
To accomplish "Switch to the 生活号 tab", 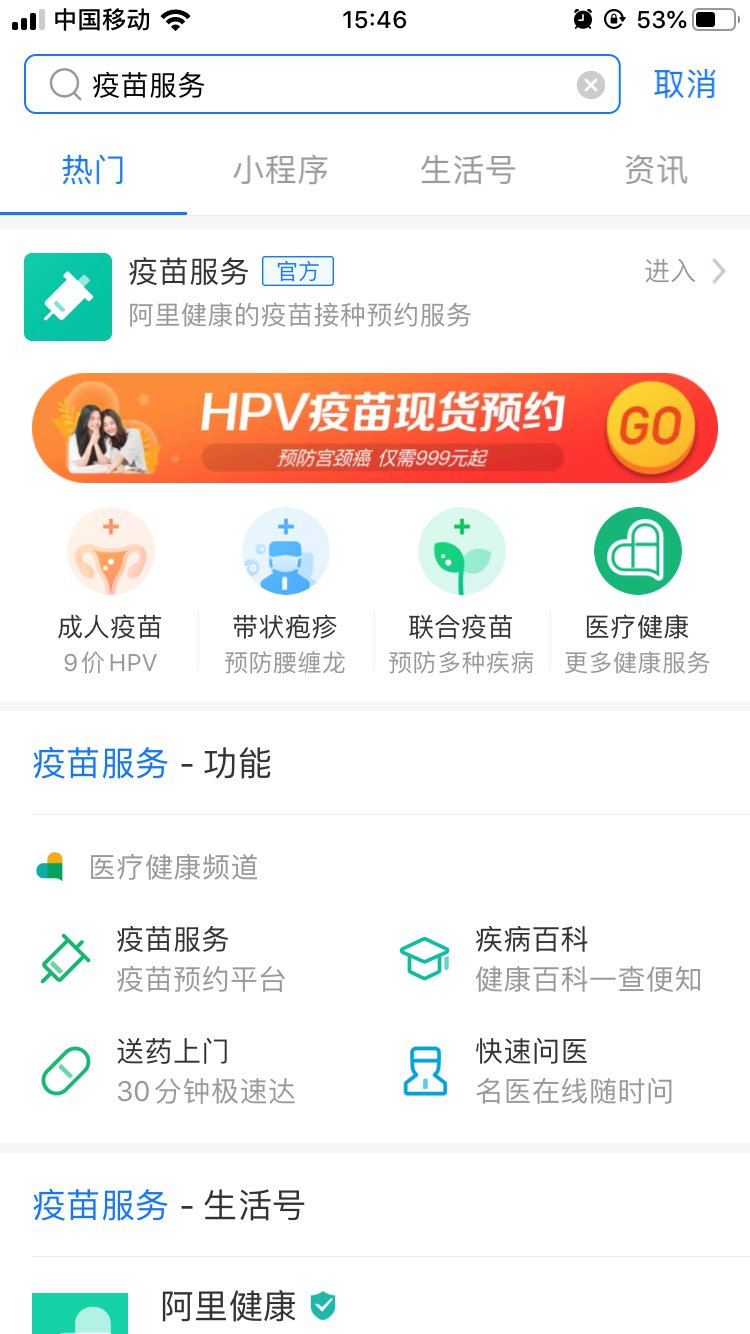I will point(468,170).
